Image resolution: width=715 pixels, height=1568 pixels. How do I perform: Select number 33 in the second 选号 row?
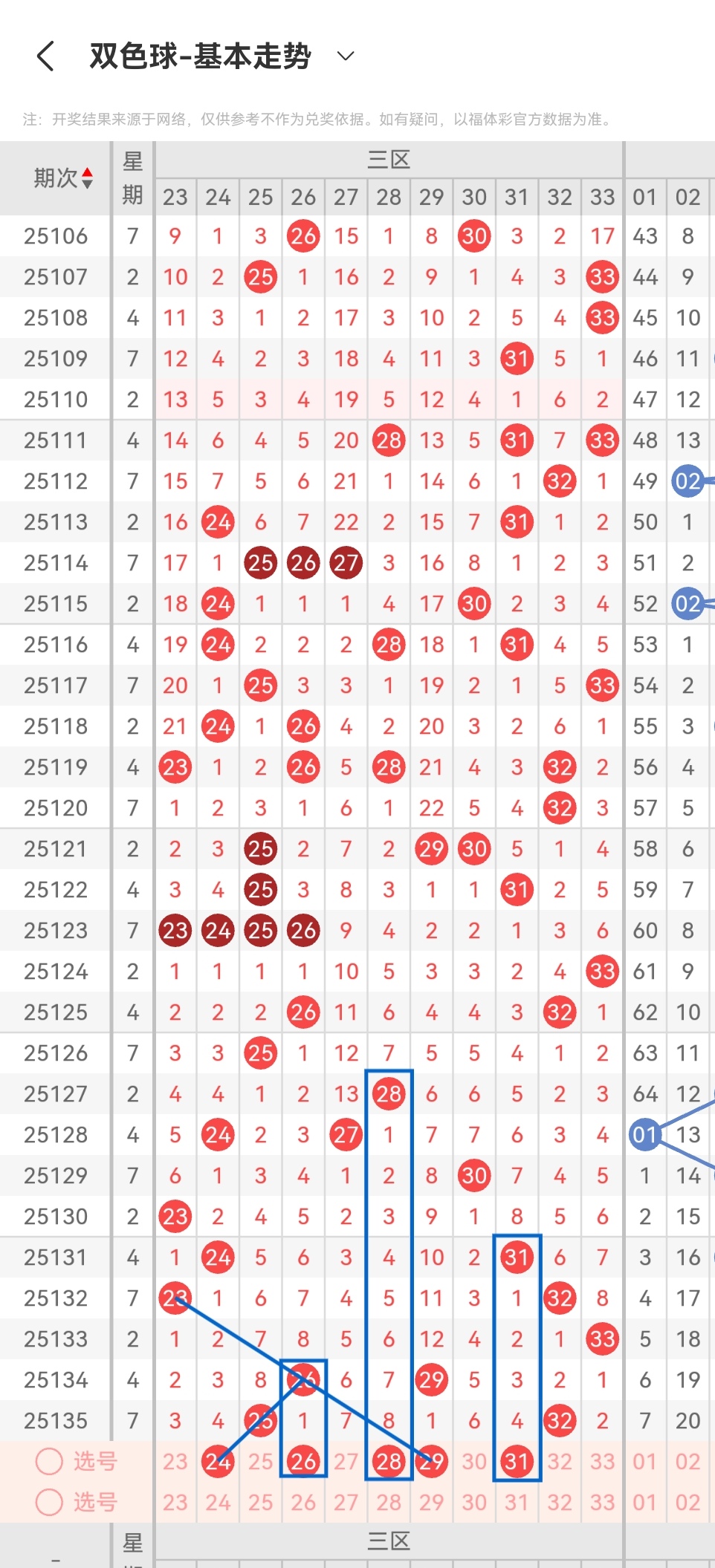[602, 1501]
